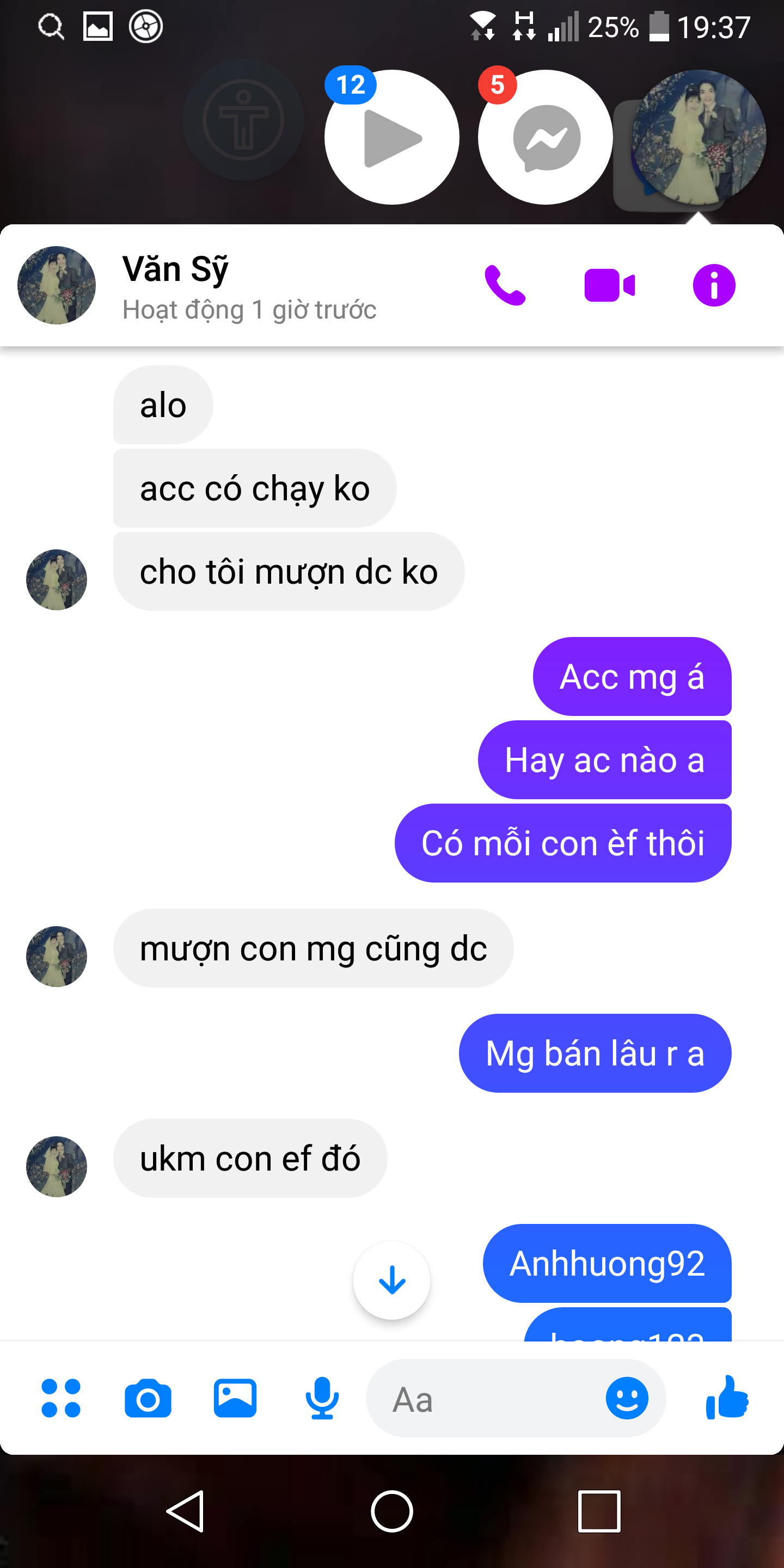
Task: Open the emoji picker
Action: pyautogui.click(x=627, y=1398)
